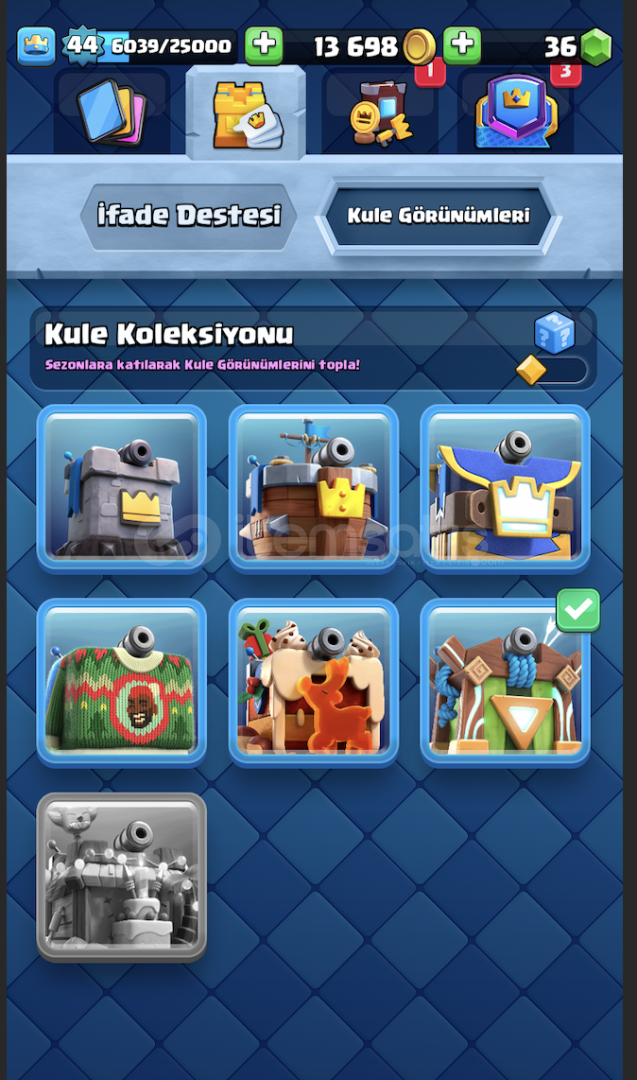Image resolution: width=637 pixels, height=1080 pixels.
Task: Tap the green plus to buy gold
Action: tap(461, 45)
